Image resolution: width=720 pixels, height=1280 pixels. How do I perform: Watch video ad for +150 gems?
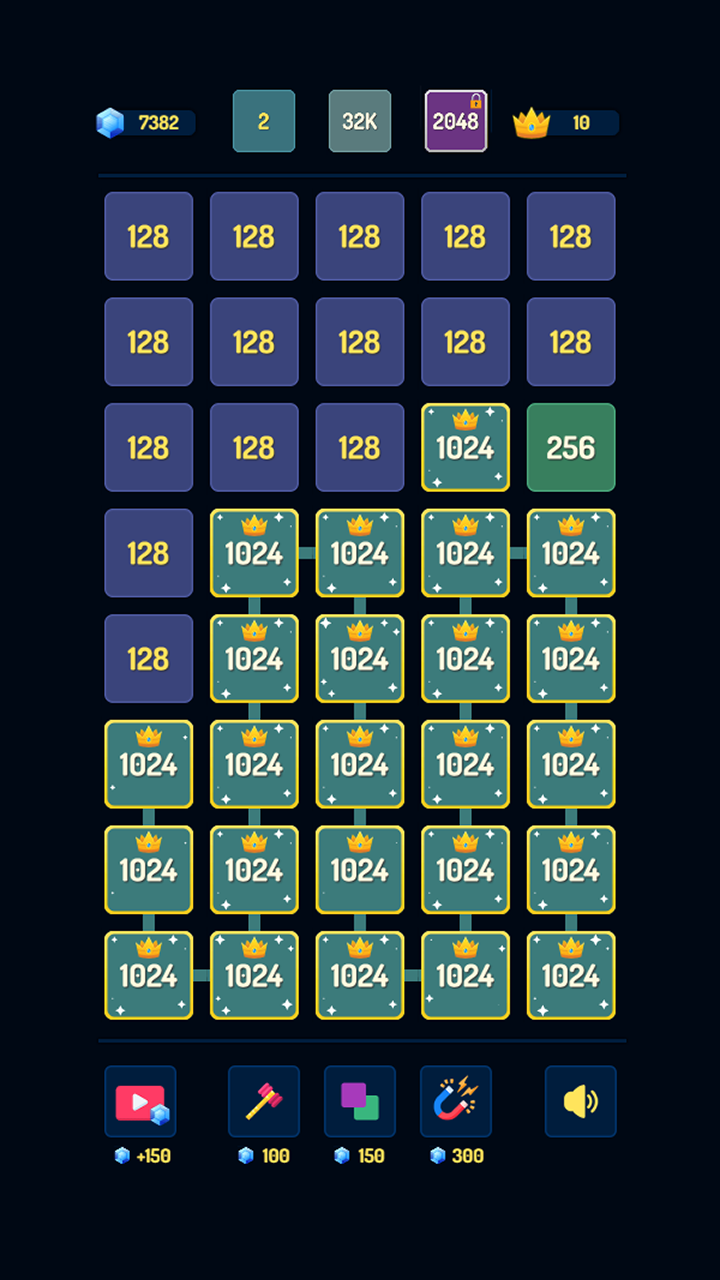pos(140,1101)
